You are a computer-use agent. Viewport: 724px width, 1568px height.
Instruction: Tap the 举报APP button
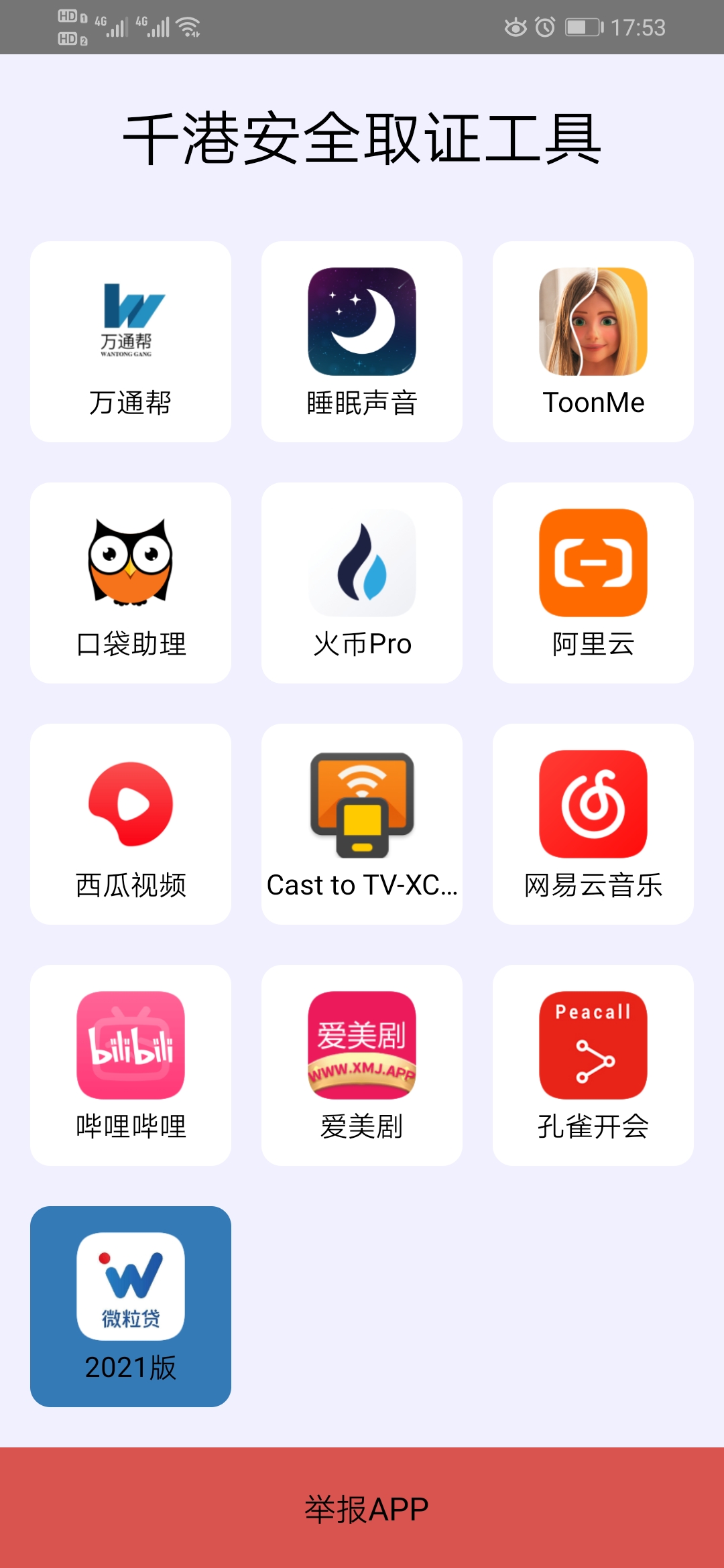point(362,1508)
